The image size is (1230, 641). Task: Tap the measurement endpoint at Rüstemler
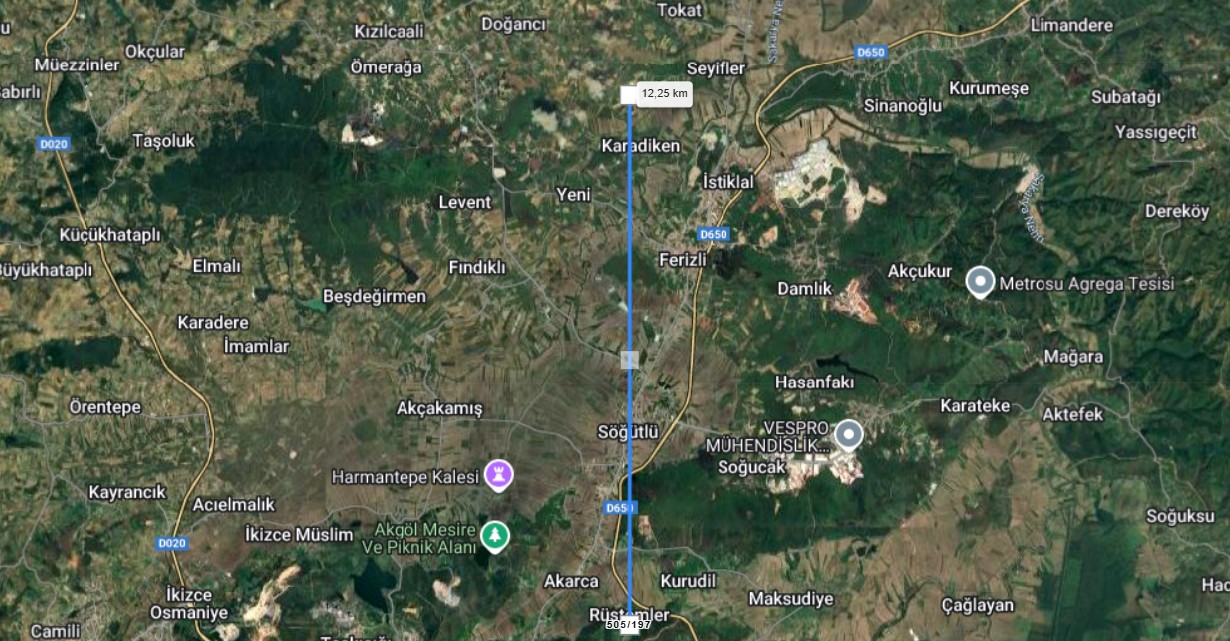tap(629, 625)
